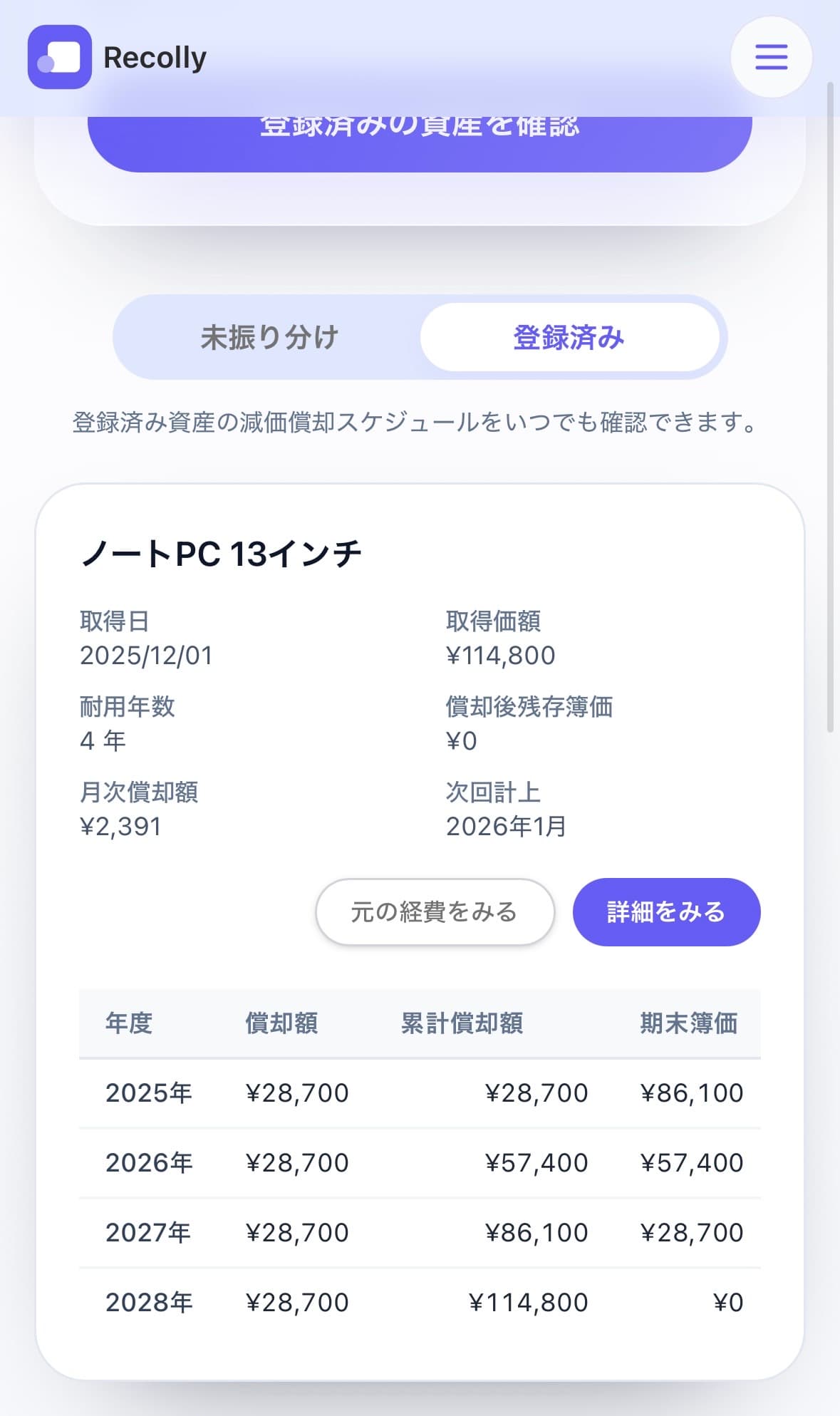The height and width of the screenshot is (1416, 840).
Task: Select the 耐用年数 field showing 4年
Action: point(103,740)
